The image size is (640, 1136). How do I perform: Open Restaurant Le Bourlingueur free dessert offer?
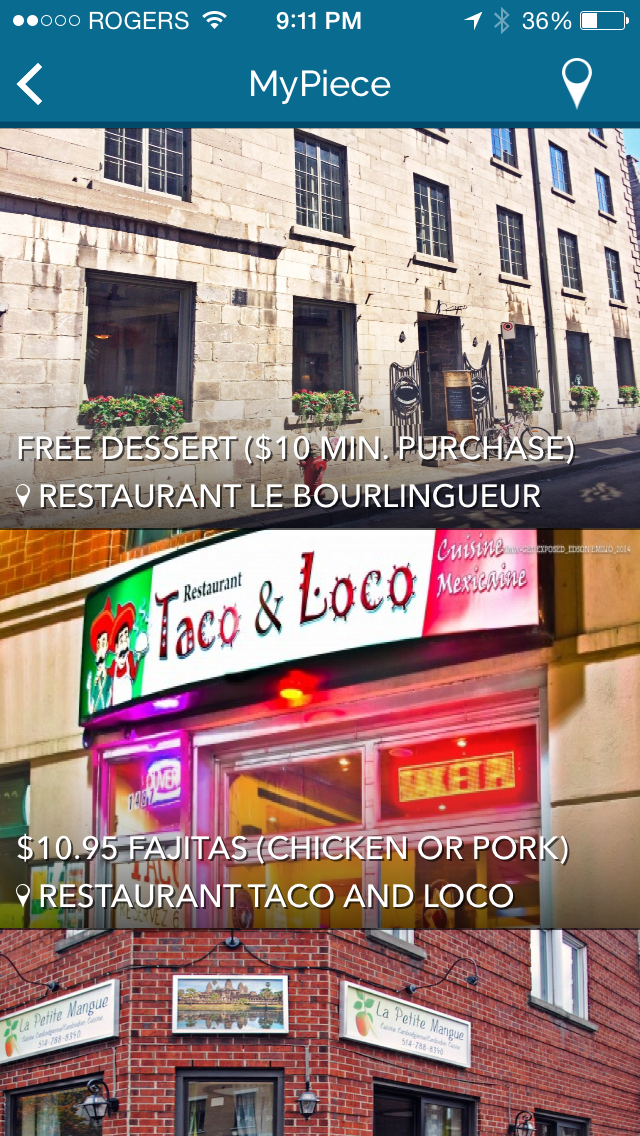[x=320, y=330]
